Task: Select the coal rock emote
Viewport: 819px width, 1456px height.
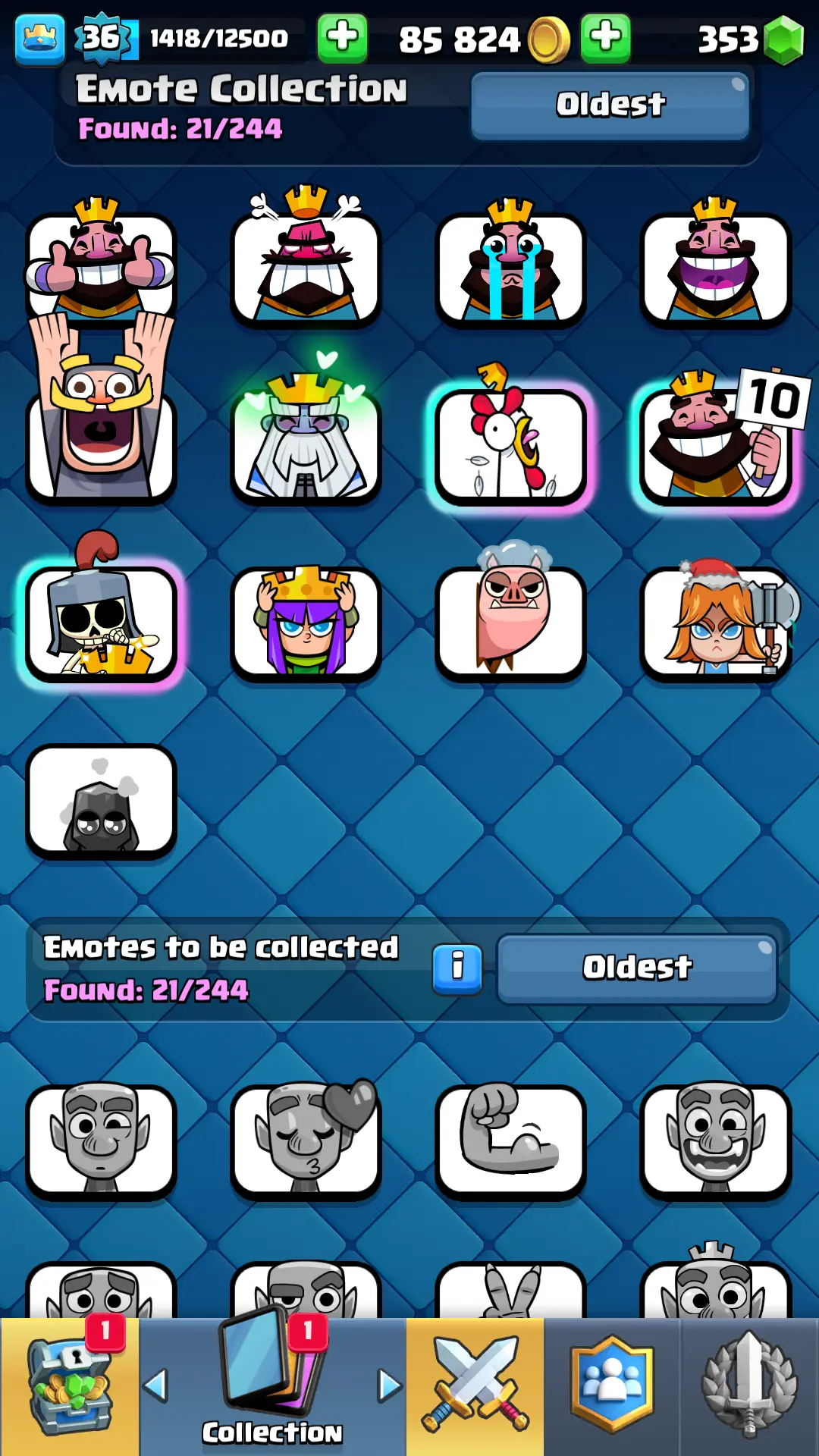Action: (101, 801)
